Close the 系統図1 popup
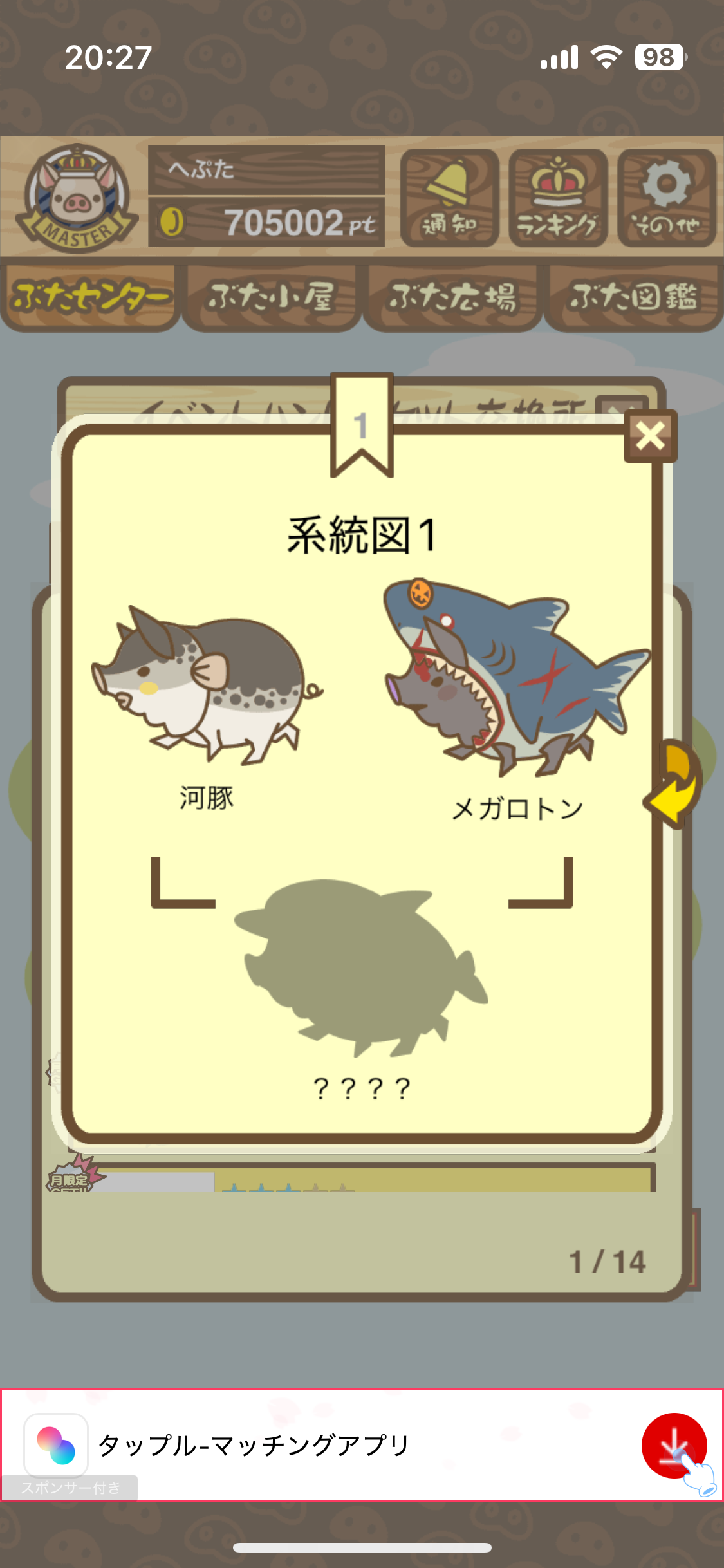Screen dimensions: 724x1568 pos(650,436)
